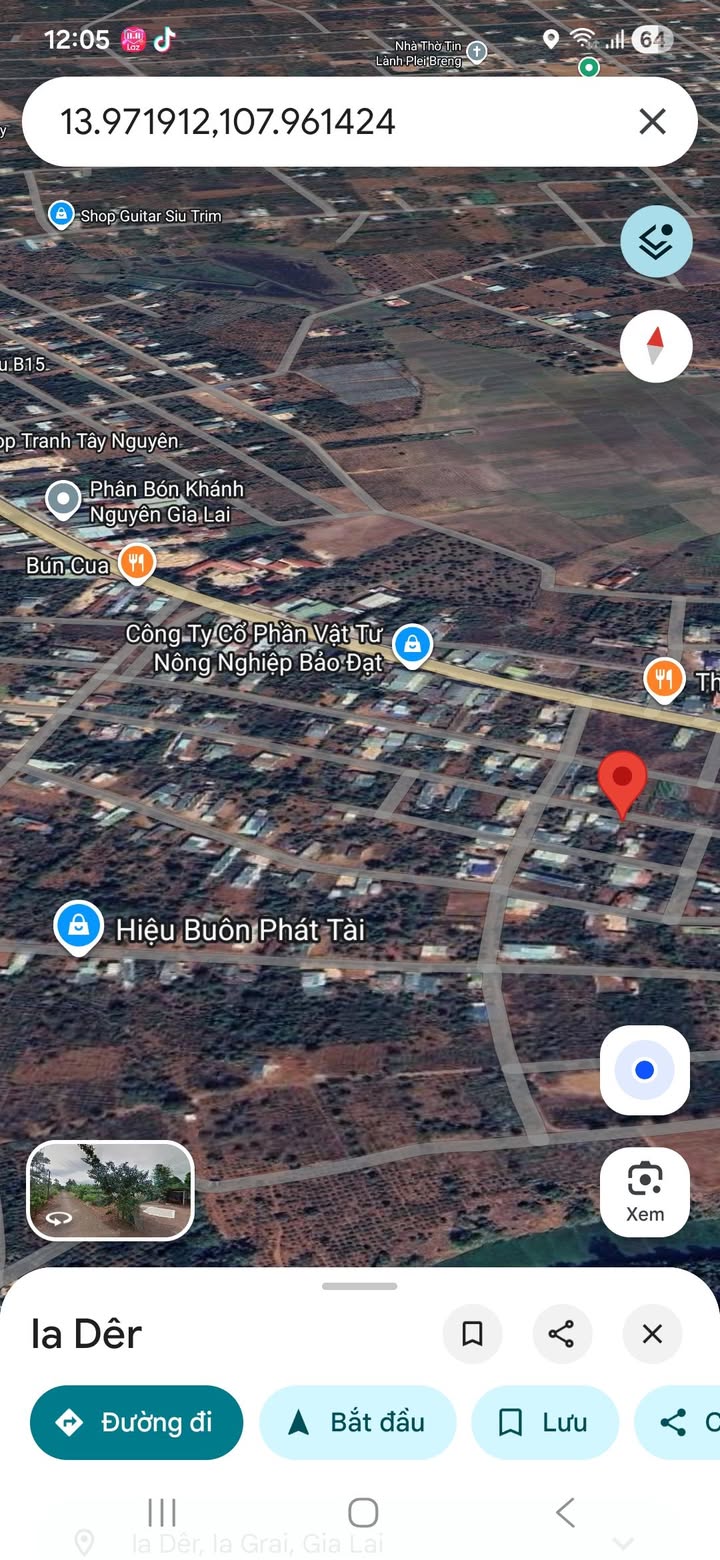Viewport: 720px width, 1560px height.
Task: Select the Shop Guitar Siu Trim pin
Action: point(61,214)
